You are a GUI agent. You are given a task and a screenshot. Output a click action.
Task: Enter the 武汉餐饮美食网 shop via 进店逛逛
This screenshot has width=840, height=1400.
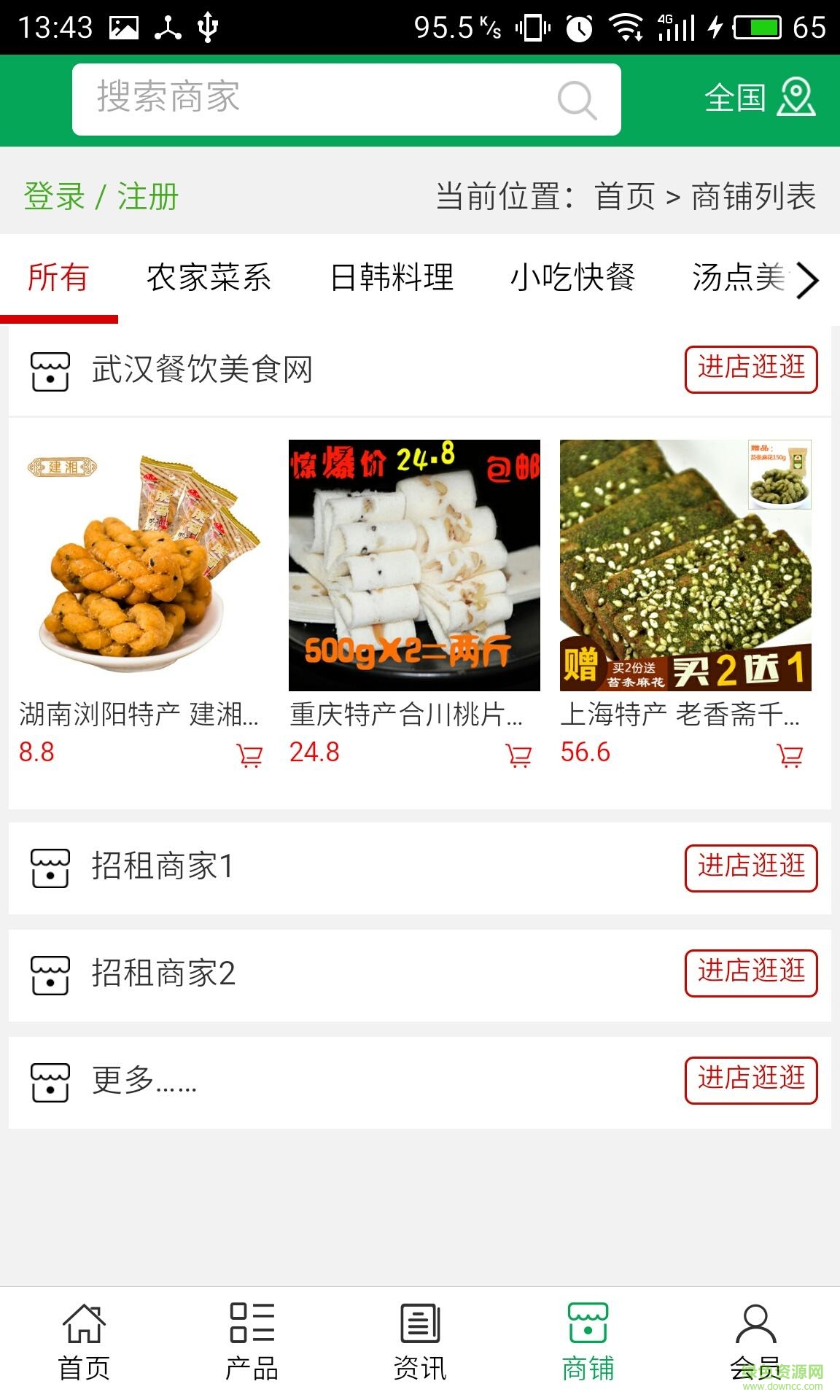coord(750,370)
